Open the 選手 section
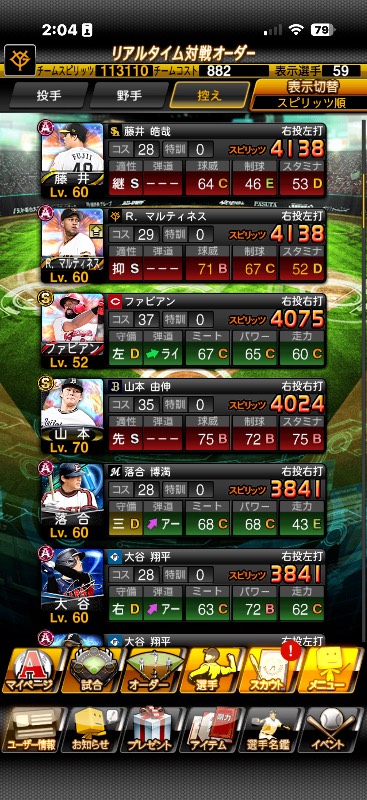This screenshot has width=367, height=800. (x=211, y=670)
